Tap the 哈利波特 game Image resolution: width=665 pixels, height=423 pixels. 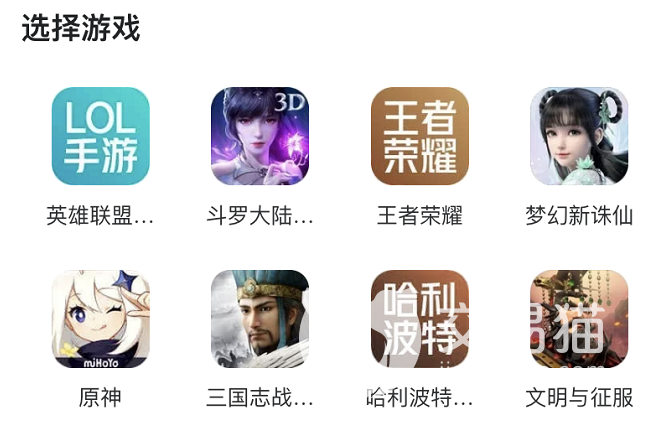420,318
